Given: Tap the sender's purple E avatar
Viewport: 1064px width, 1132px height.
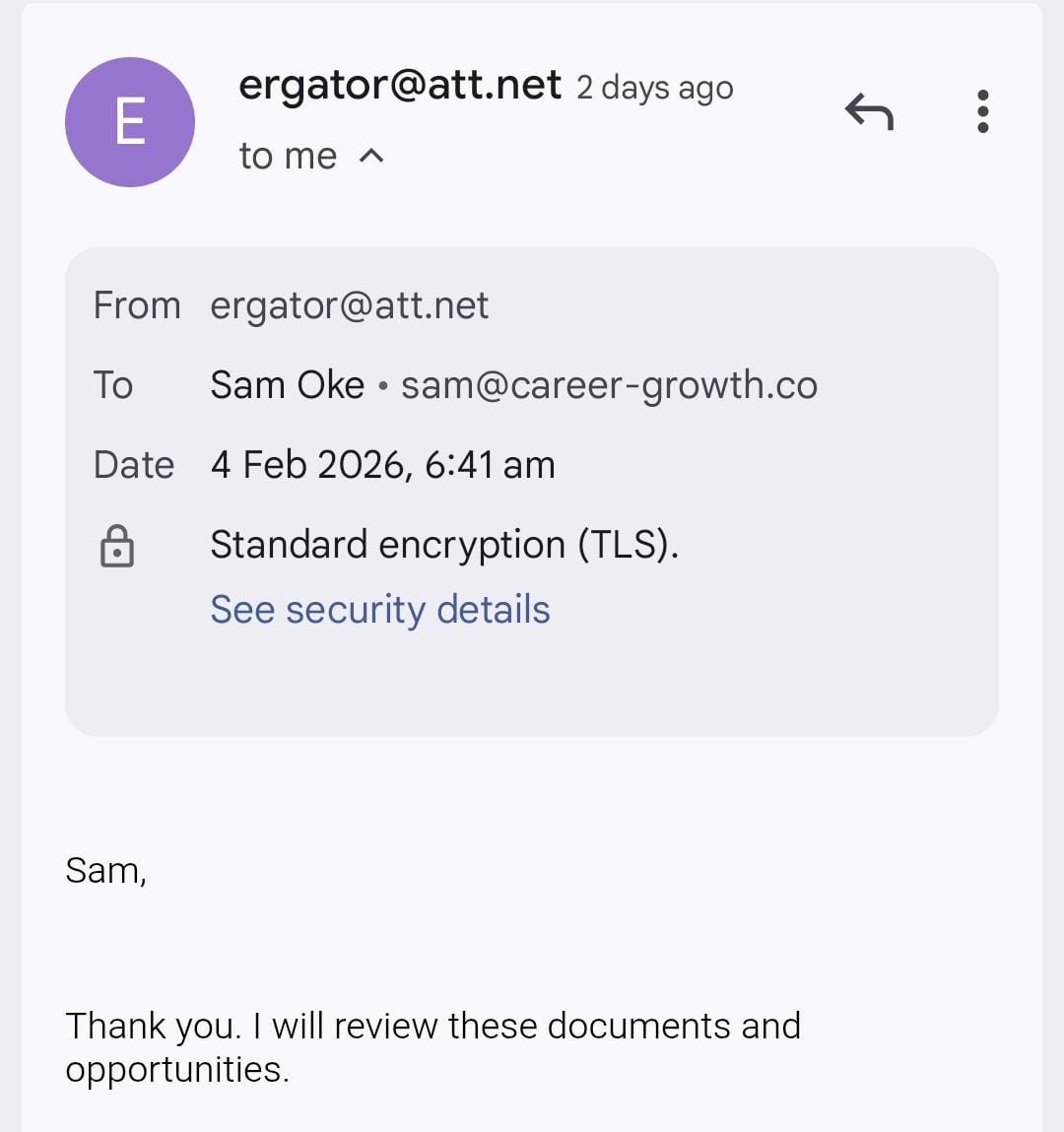Looking at the screenshot, I should tap(130, 122).
